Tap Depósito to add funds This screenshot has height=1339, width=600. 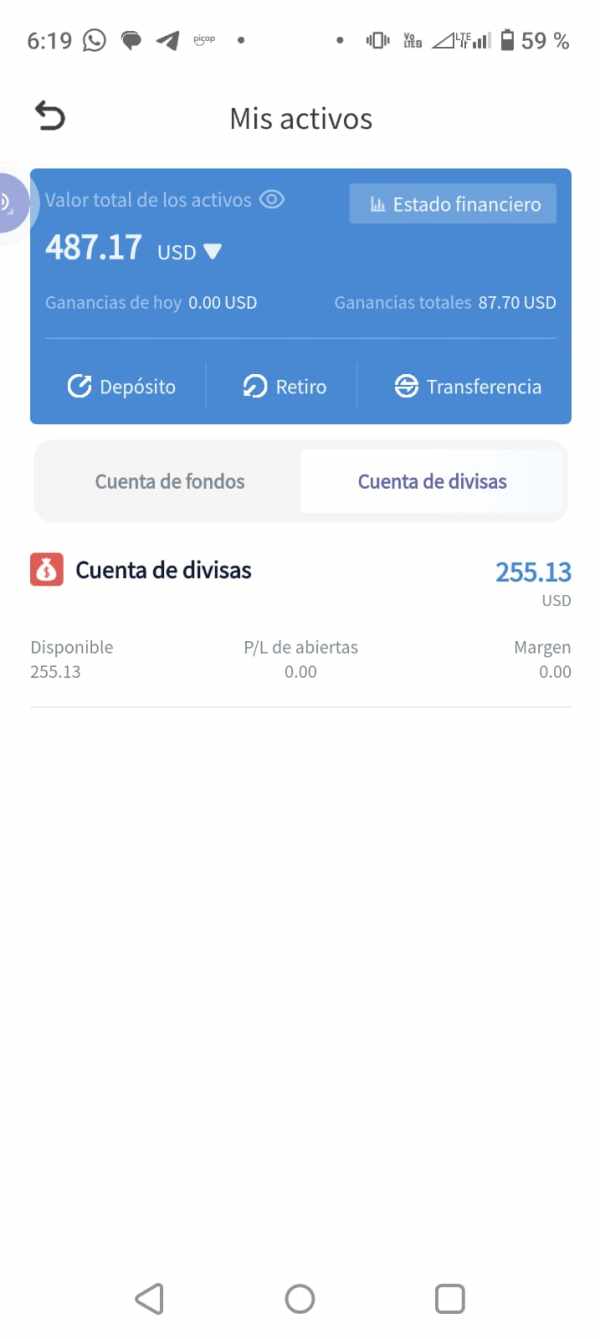click(x=121, y=387)
